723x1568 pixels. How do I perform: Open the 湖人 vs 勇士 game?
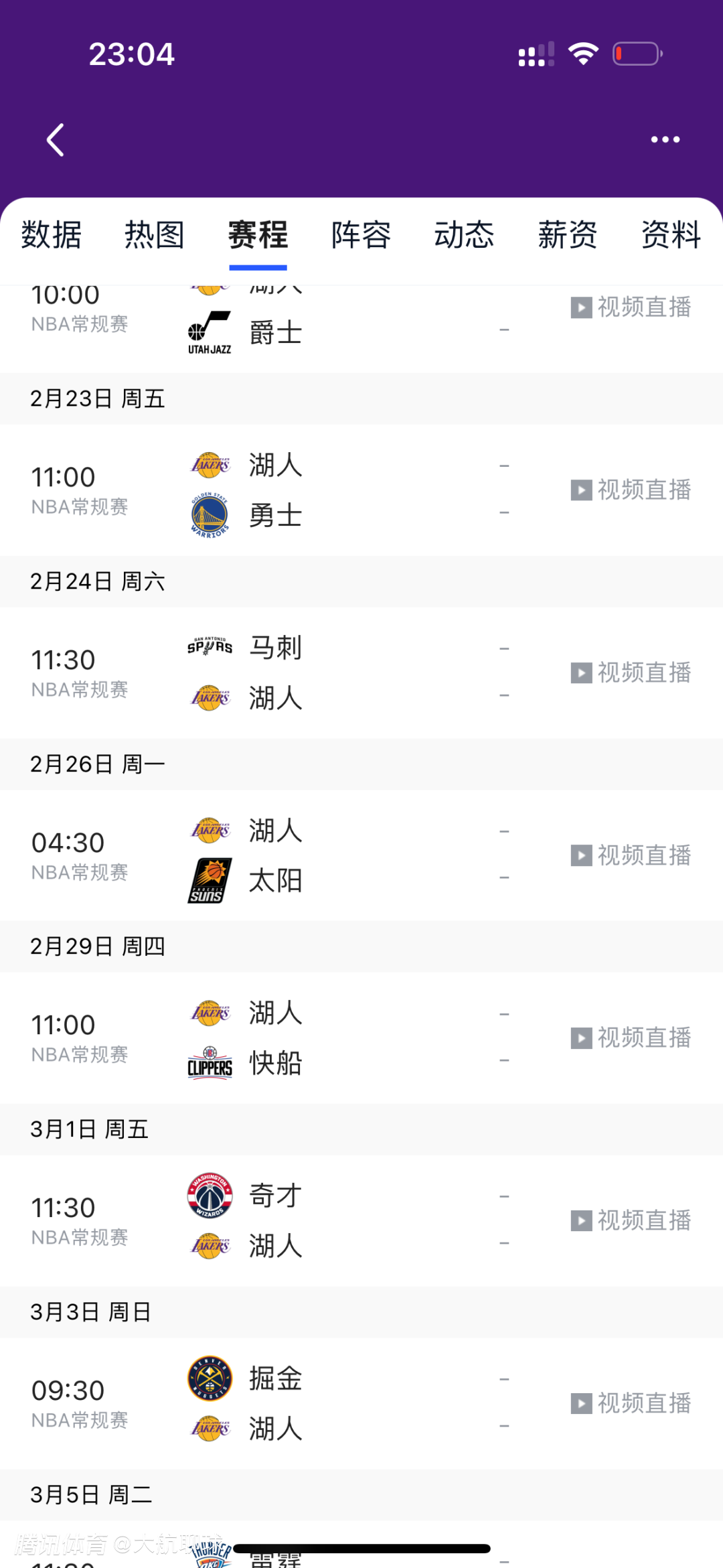pos(301,490)
